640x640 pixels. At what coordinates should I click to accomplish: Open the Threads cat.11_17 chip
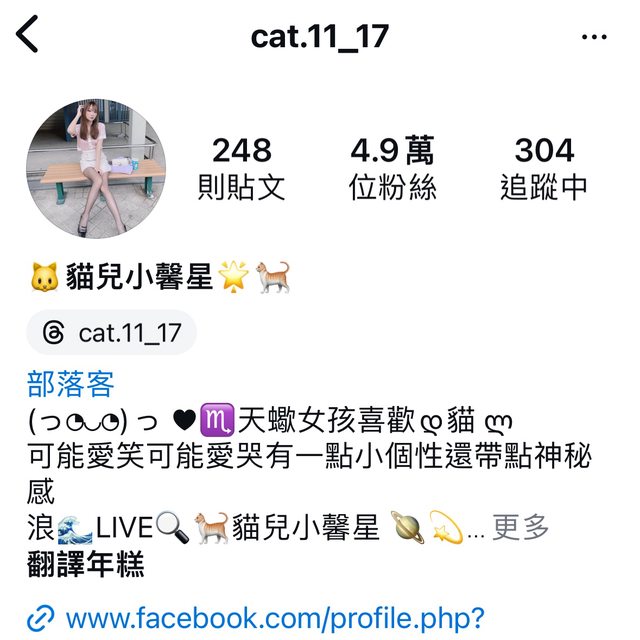[111, 333]
